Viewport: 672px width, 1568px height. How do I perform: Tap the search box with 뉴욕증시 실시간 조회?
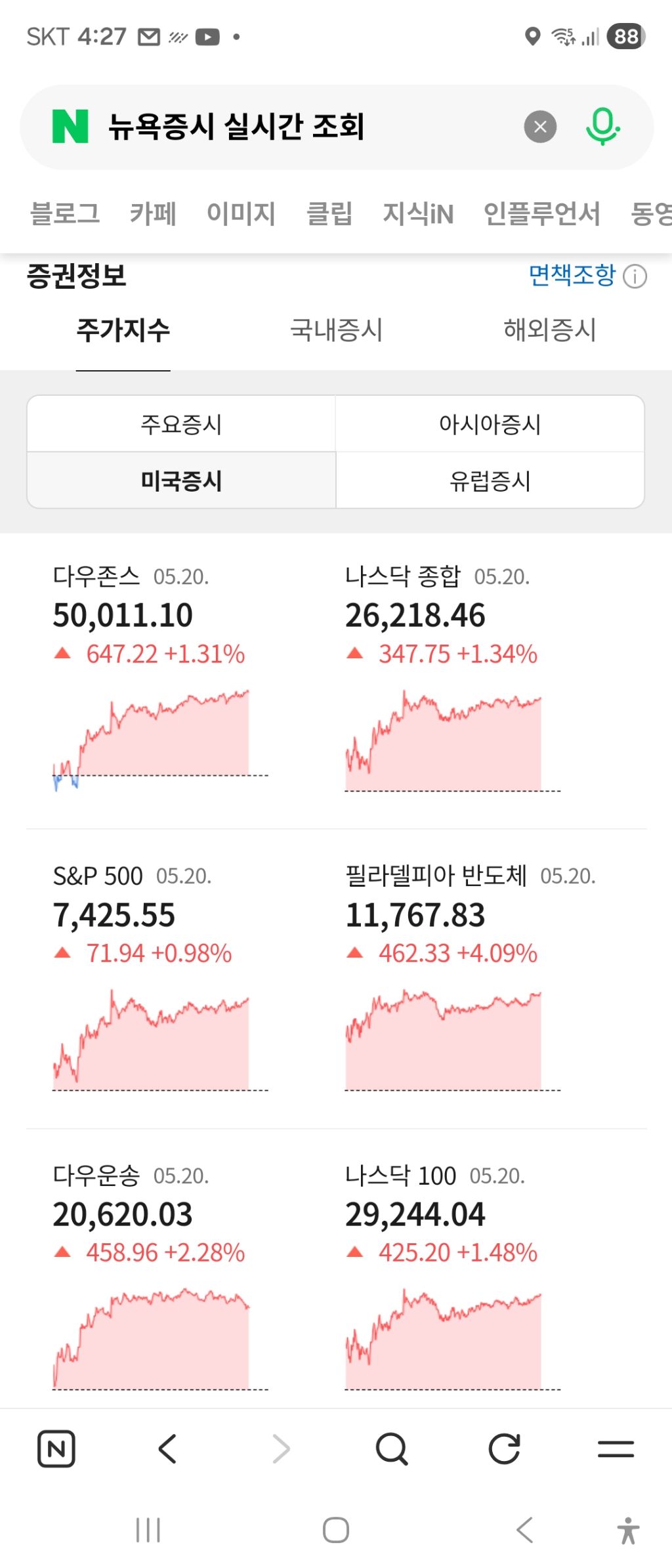pos(308,127)
